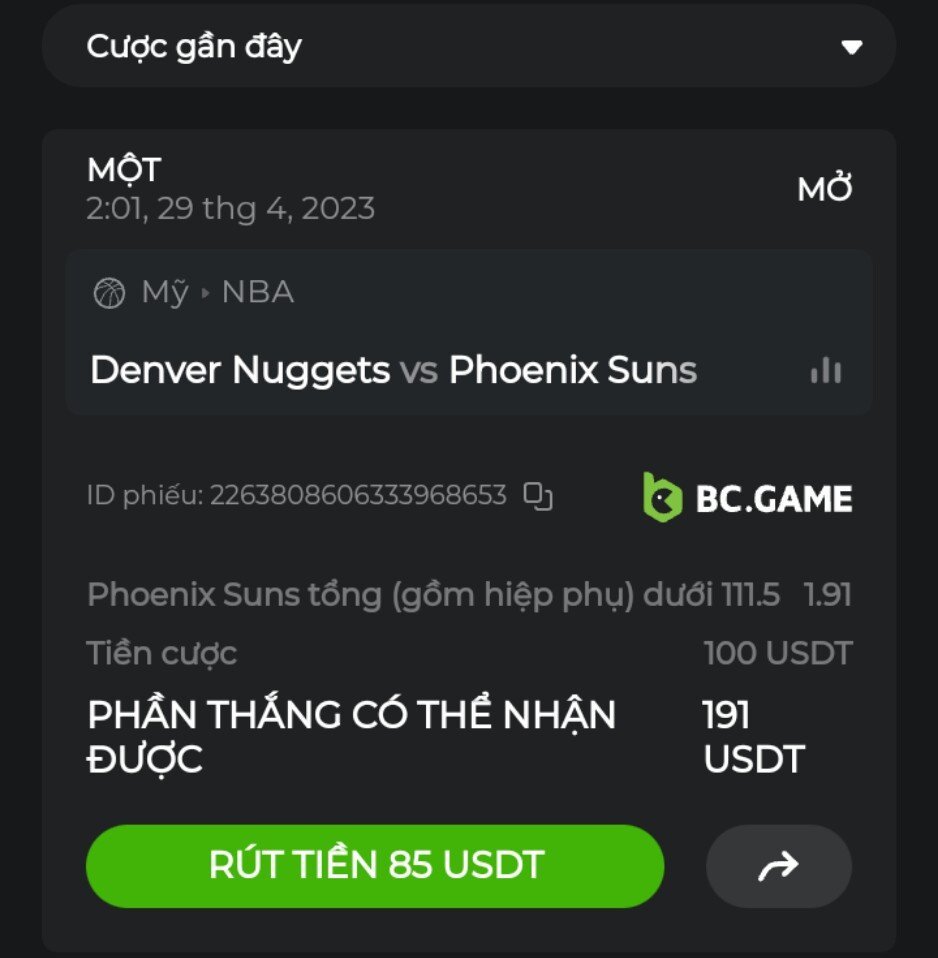Expand the Cược gần đây dropdown

point(851,47)
